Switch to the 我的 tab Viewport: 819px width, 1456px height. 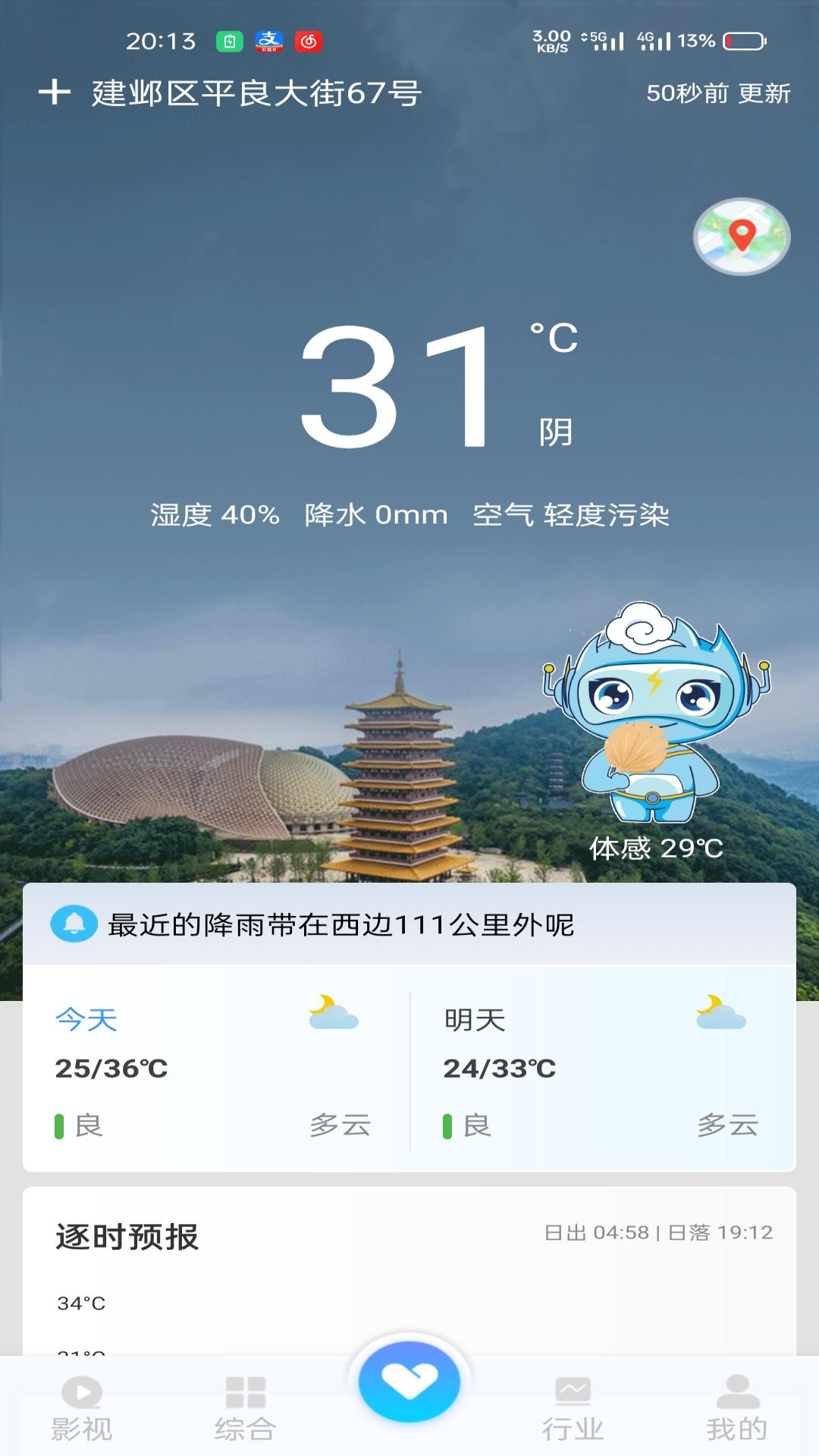point(734,1426)
